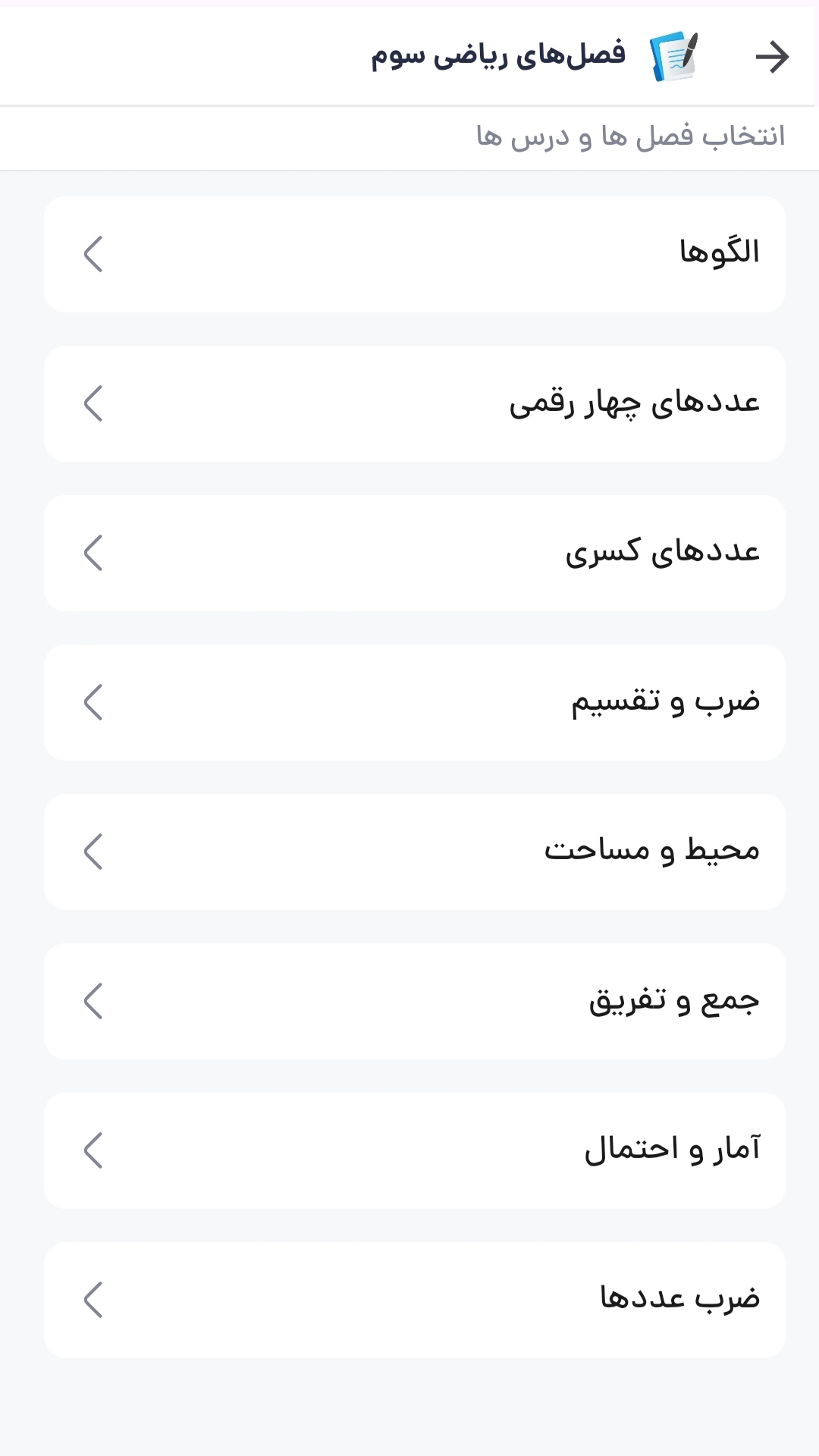The height and width of the screenshot is (1456, 819).
Task: Open the عددهای کسری chapter
Action: point(414,553)
